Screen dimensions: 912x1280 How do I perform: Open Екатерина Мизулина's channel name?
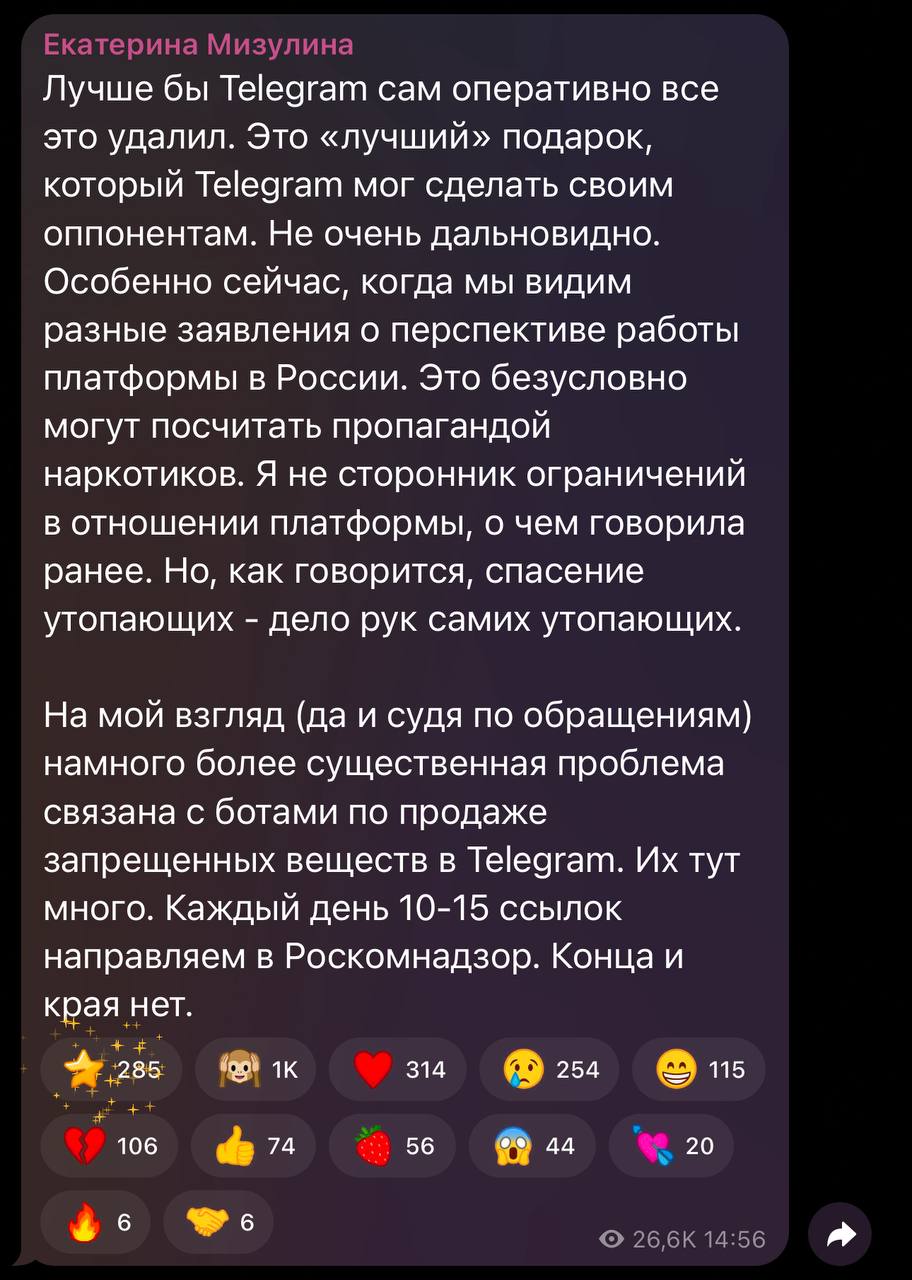198,45
